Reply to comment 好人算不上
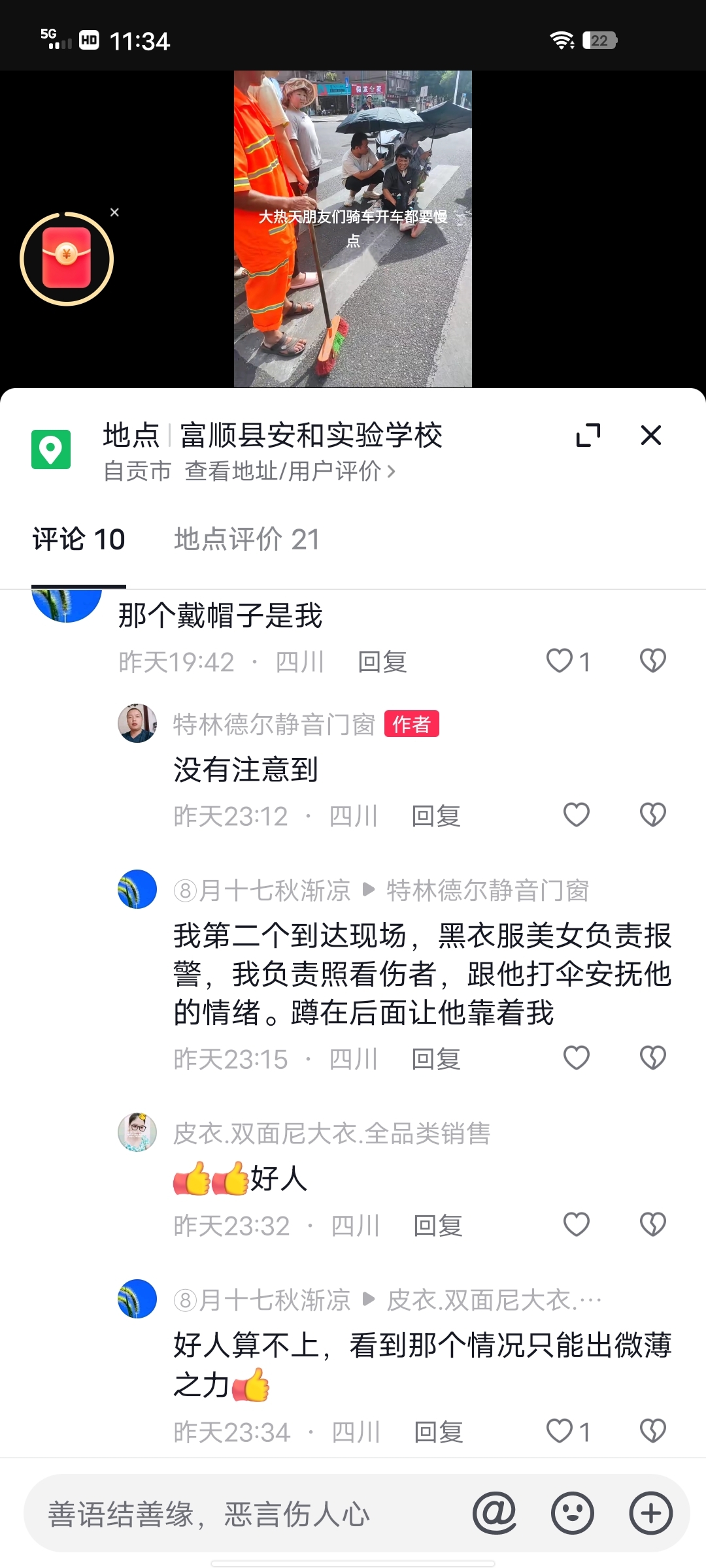The image size is (706, 1568). pyautogui.click(x=438, y=1432)
